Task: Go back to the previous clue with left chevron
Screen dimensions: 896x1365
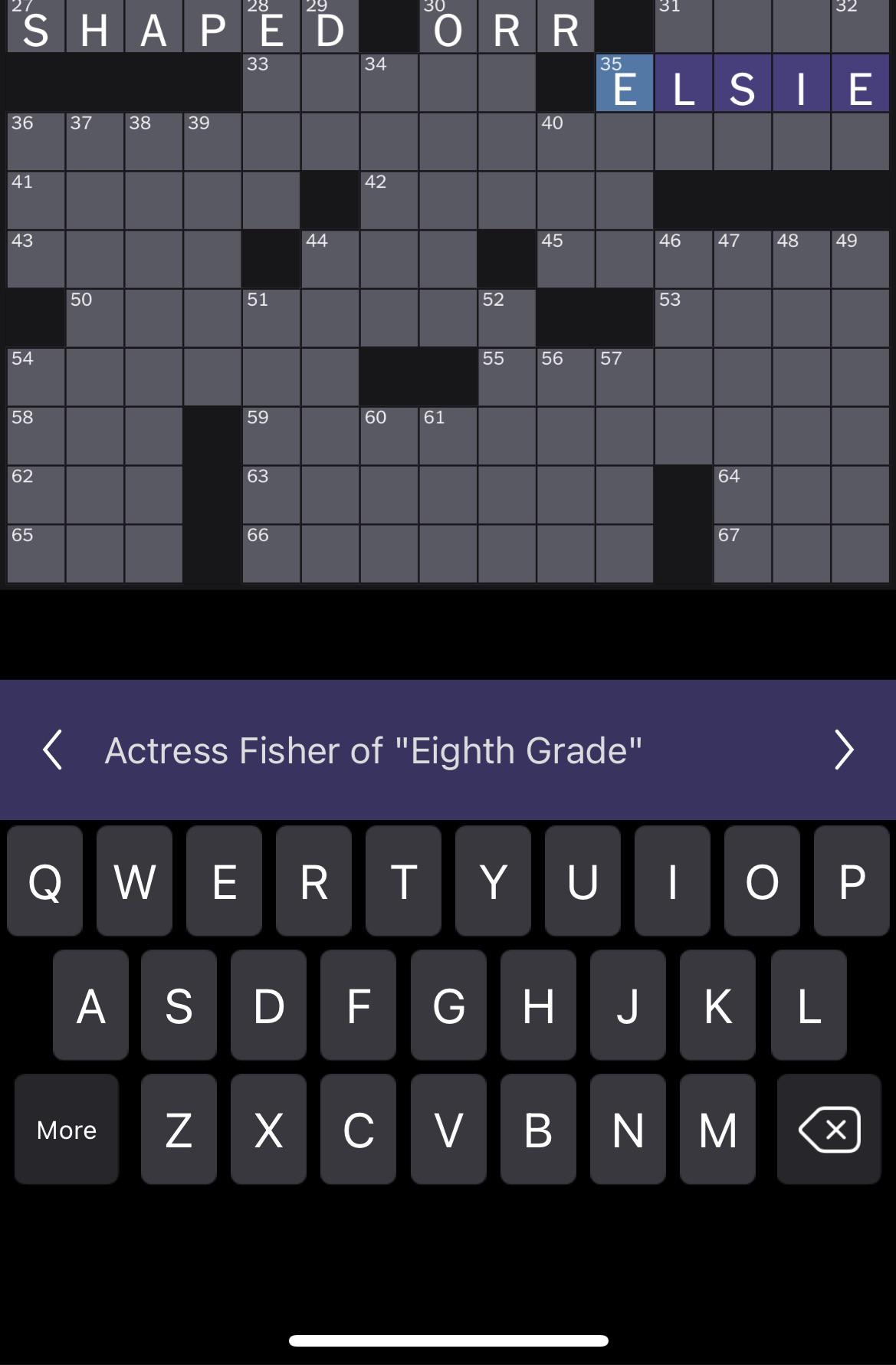Action: click(x=52, y=750)
